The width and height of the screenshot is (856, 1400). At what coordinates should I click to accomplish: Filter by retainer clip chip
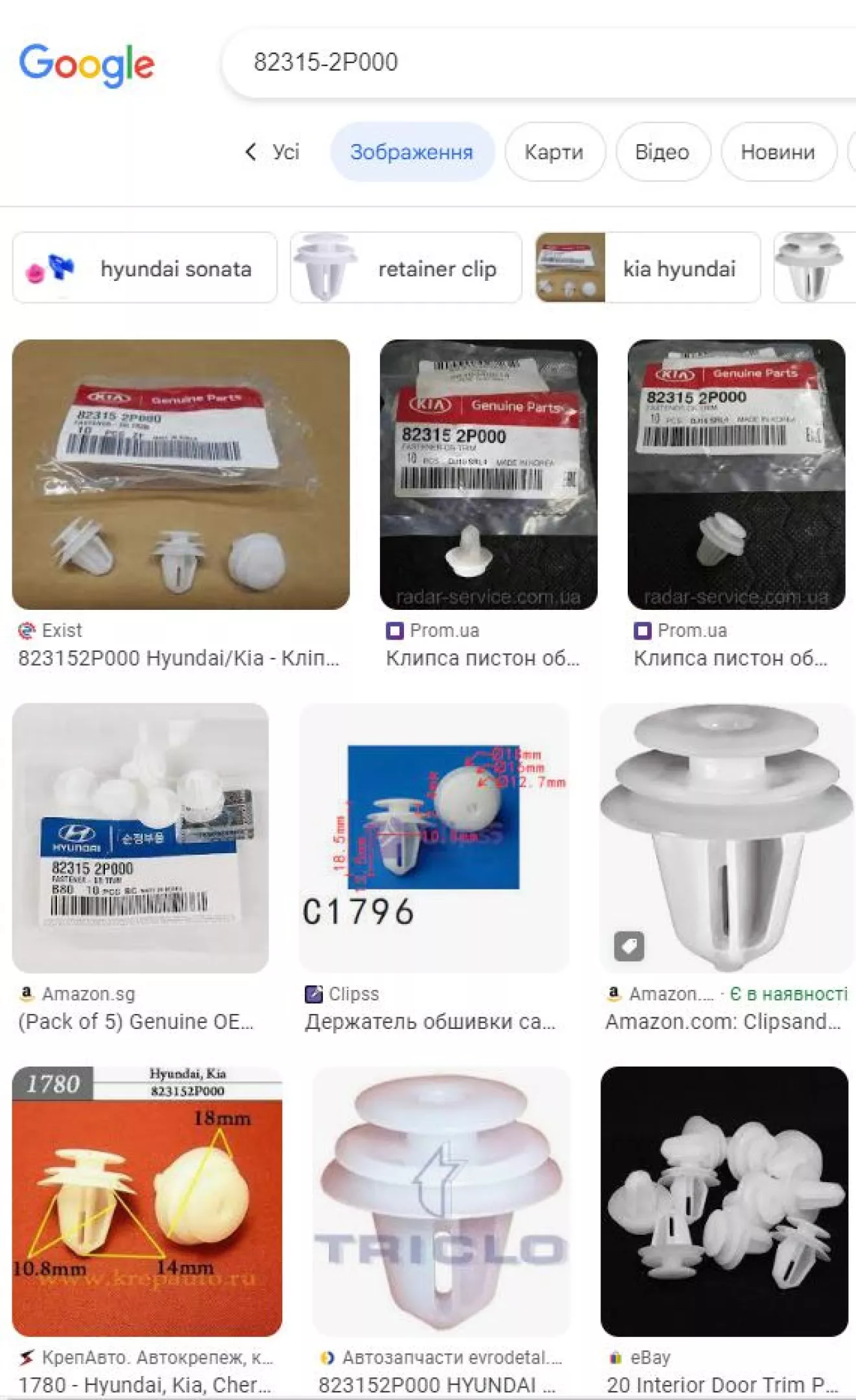tap(406, 268)
